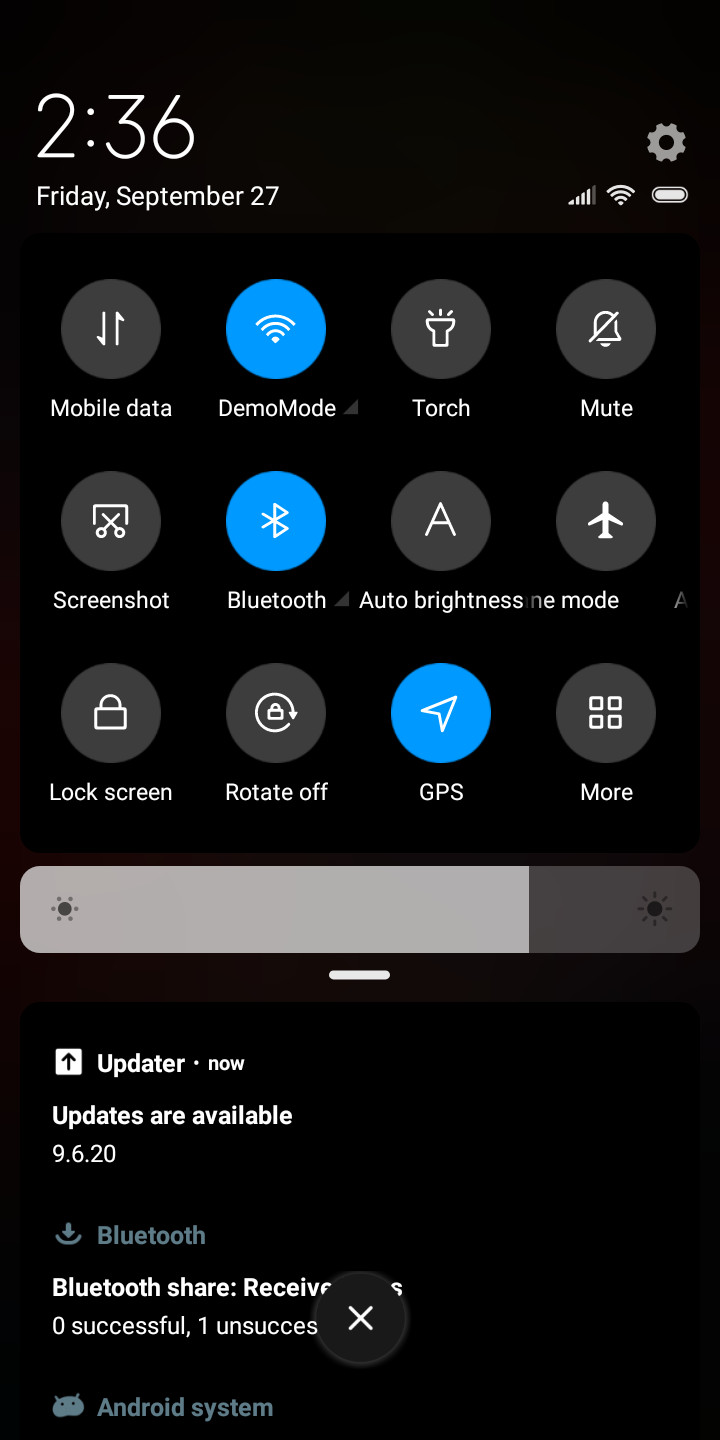The image size is (720, 1440).
Task: Toggle Mobile data on
Action: [111, 328]
